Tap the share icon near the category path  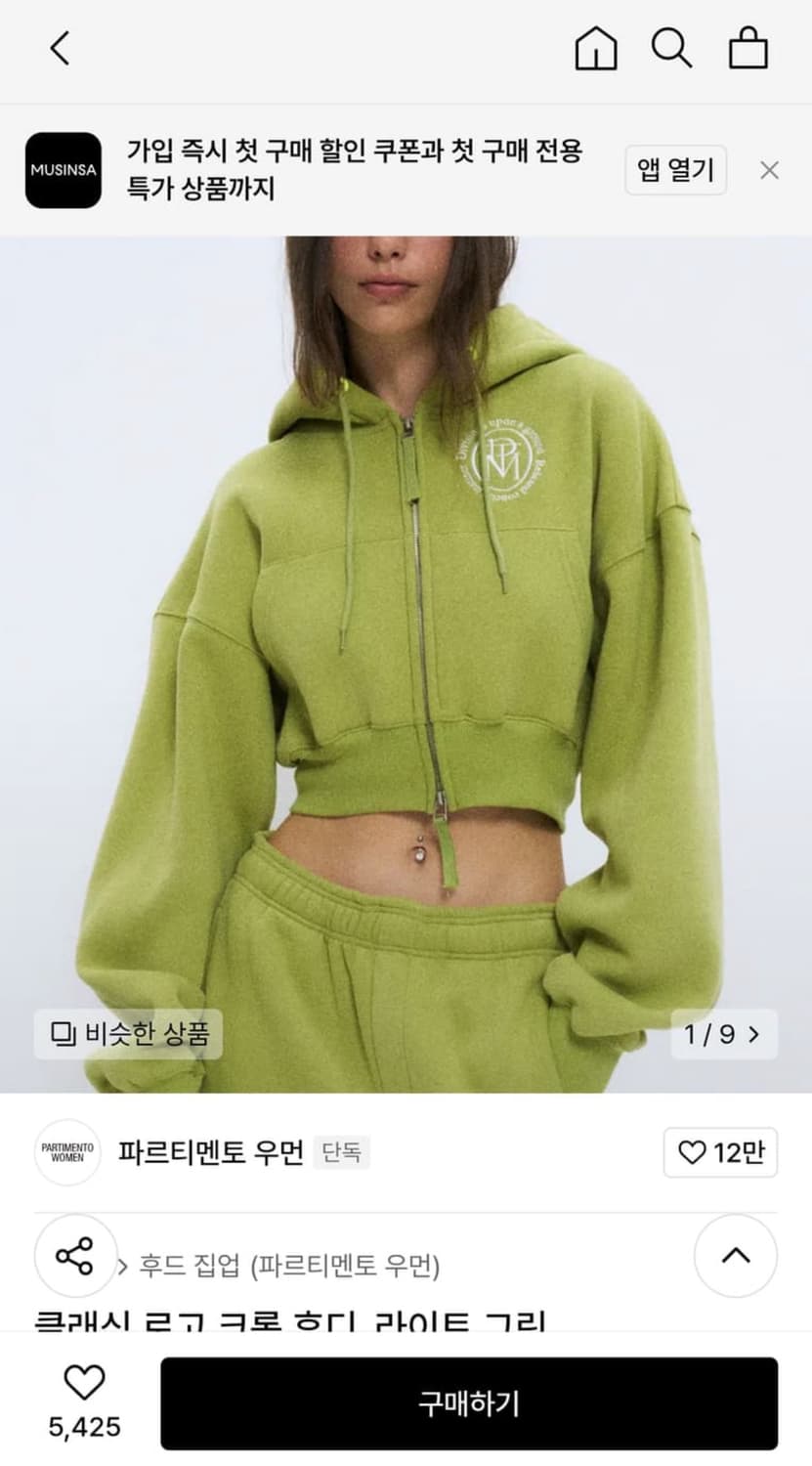click(x=74, y=1258)
